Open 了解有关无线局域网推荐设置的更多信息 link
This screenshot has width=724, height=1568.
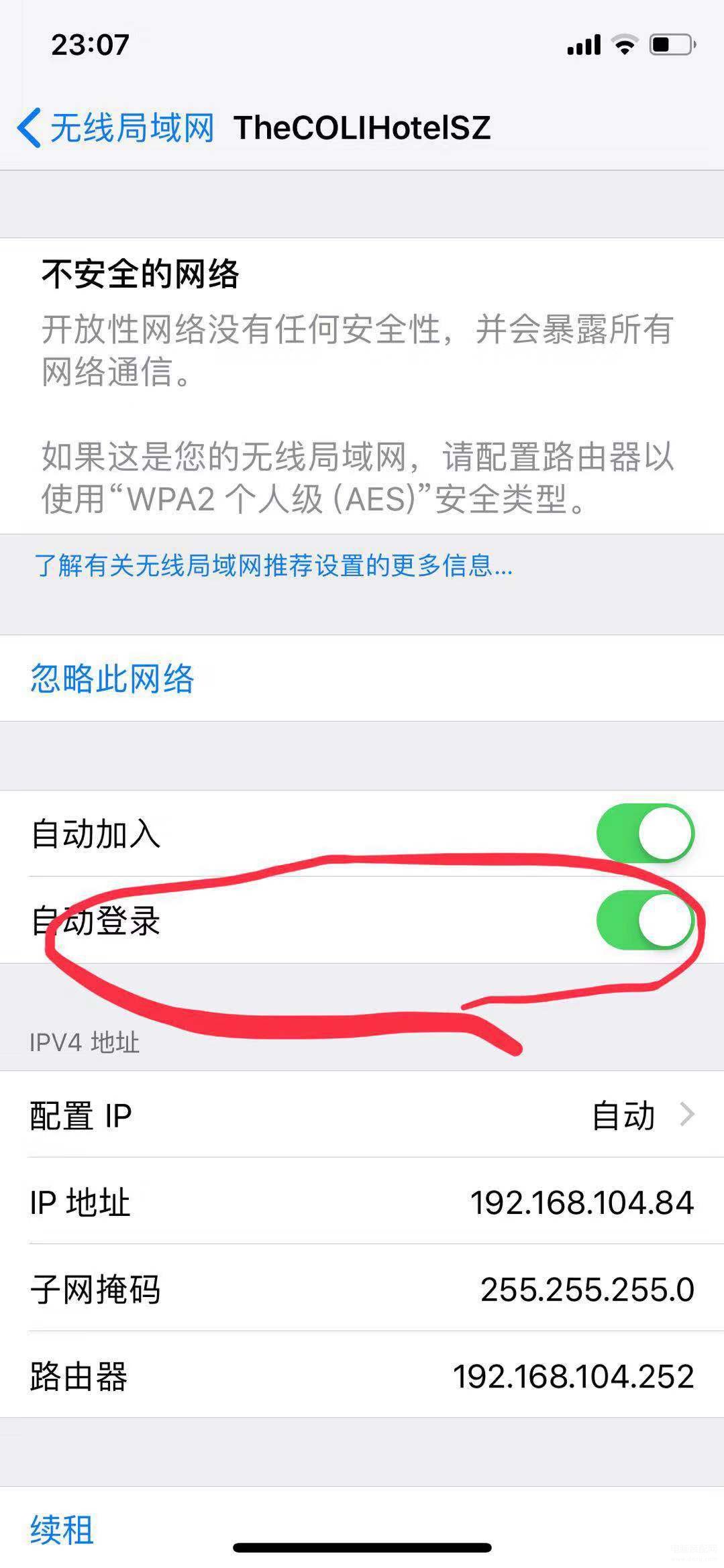pos(273,565)
